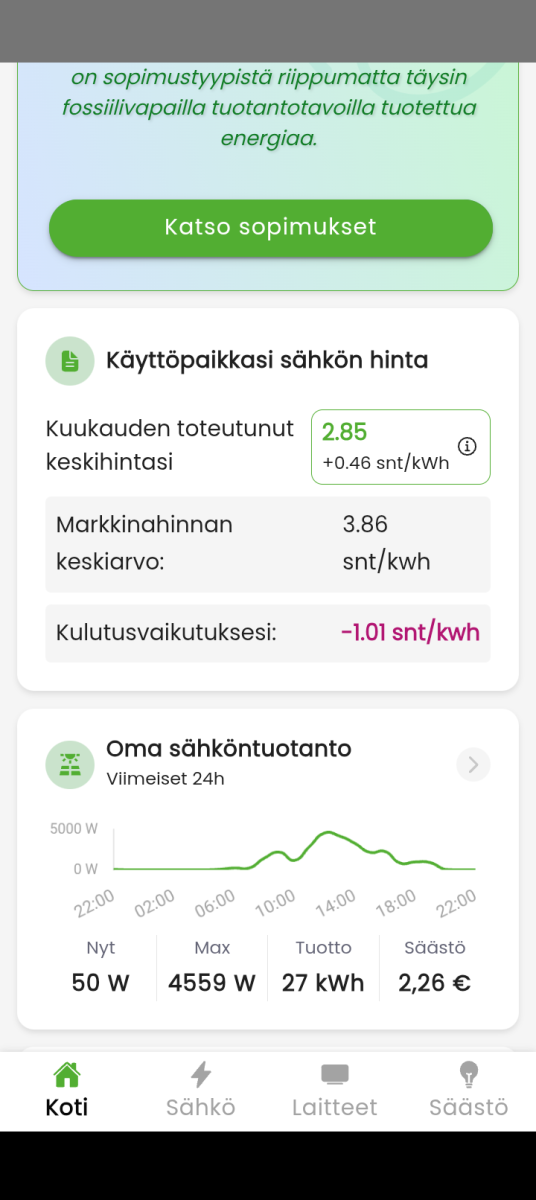Select the Koti tab

click(67, 1090)
